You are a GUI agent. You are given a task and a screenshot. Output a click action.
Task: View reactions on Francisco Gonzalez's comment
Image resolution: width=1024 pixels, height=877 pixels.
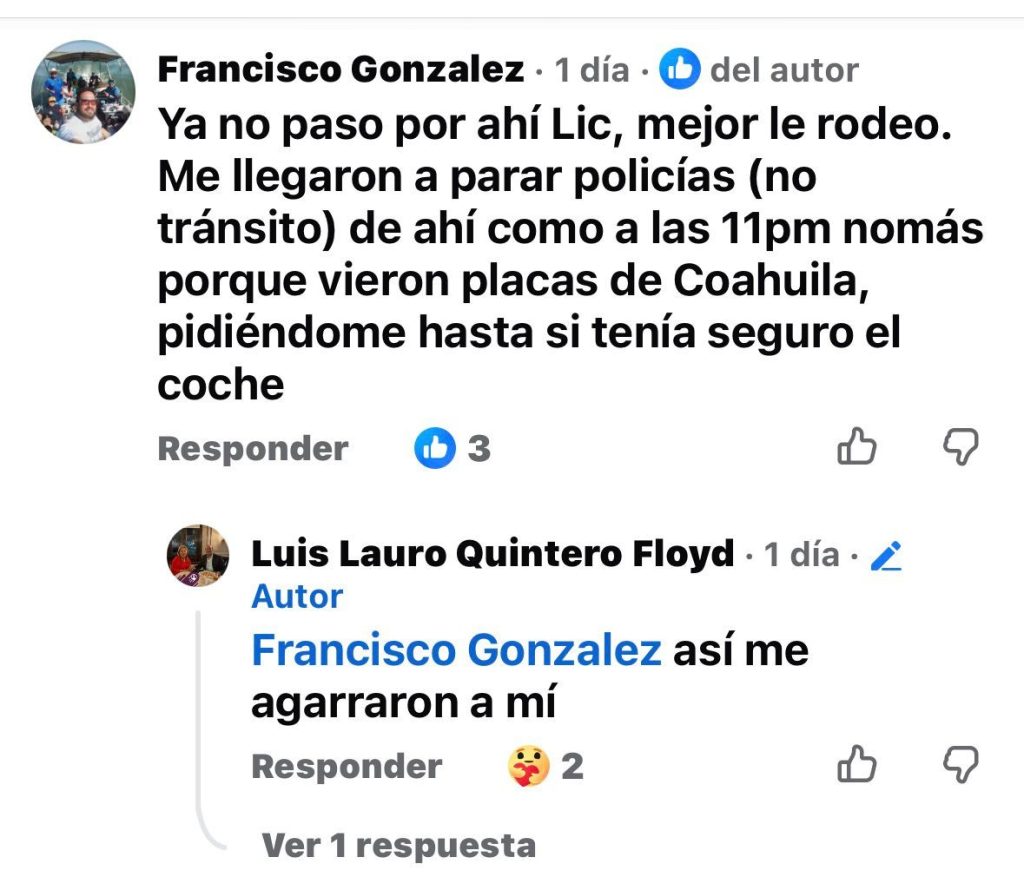[x=452, y=449]
